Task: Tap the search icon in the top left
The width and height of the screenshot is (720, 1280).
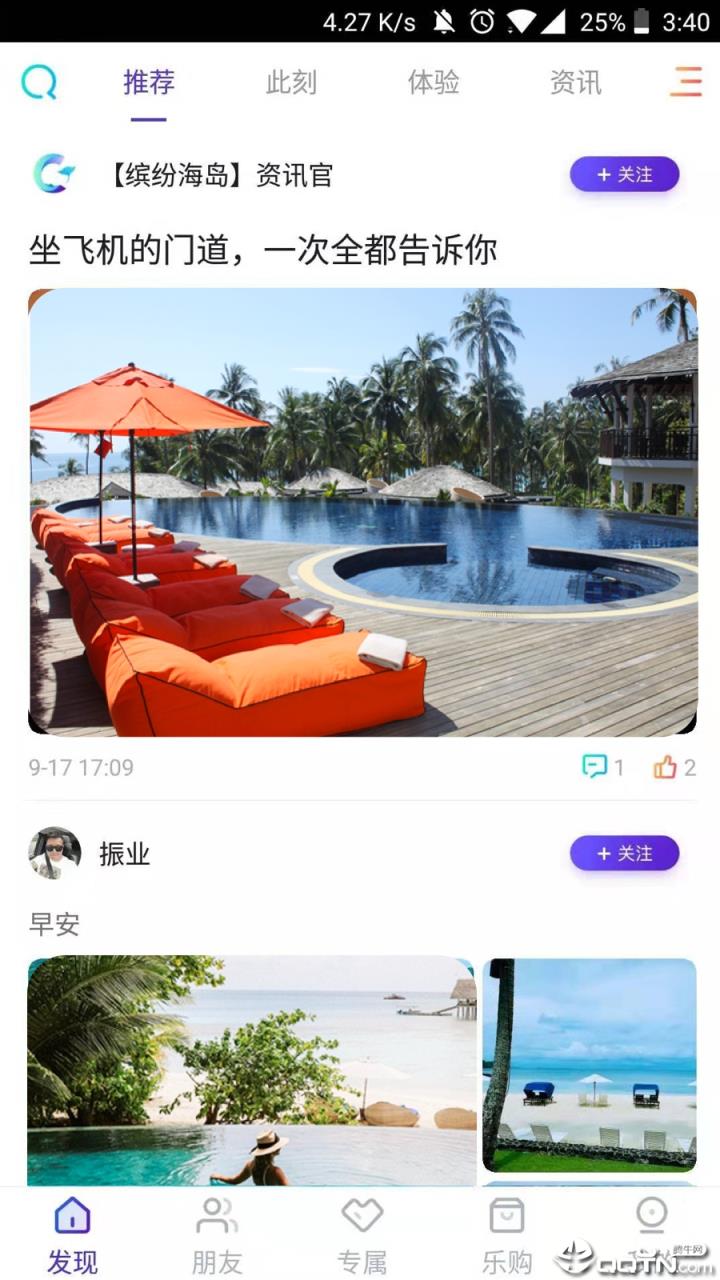Action: point(39,82)
